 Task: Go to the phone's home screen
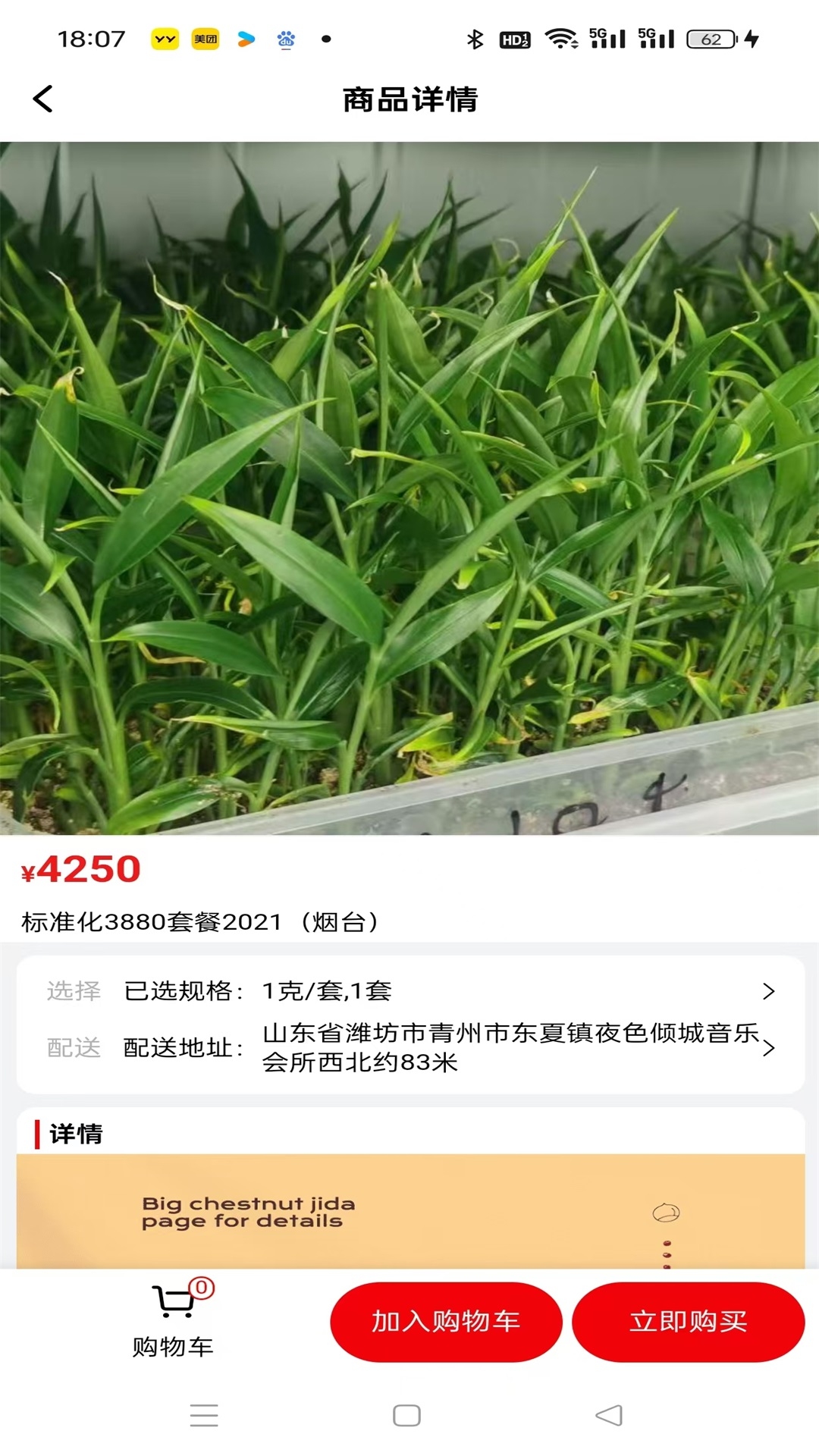pyautogui.click(x=407, y=1415)
